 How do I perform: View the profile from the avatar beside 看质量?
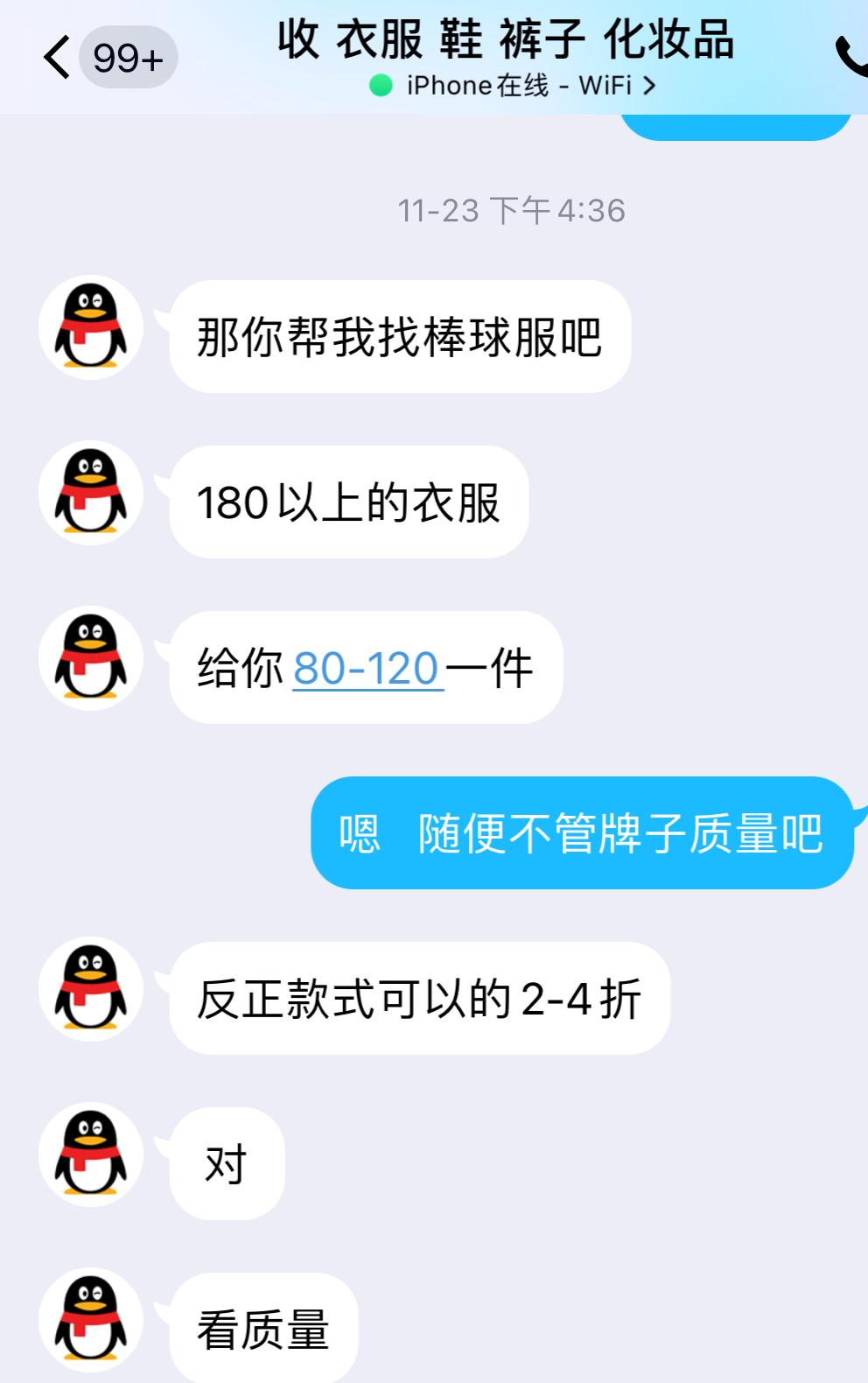click(x=91, y=1319)
